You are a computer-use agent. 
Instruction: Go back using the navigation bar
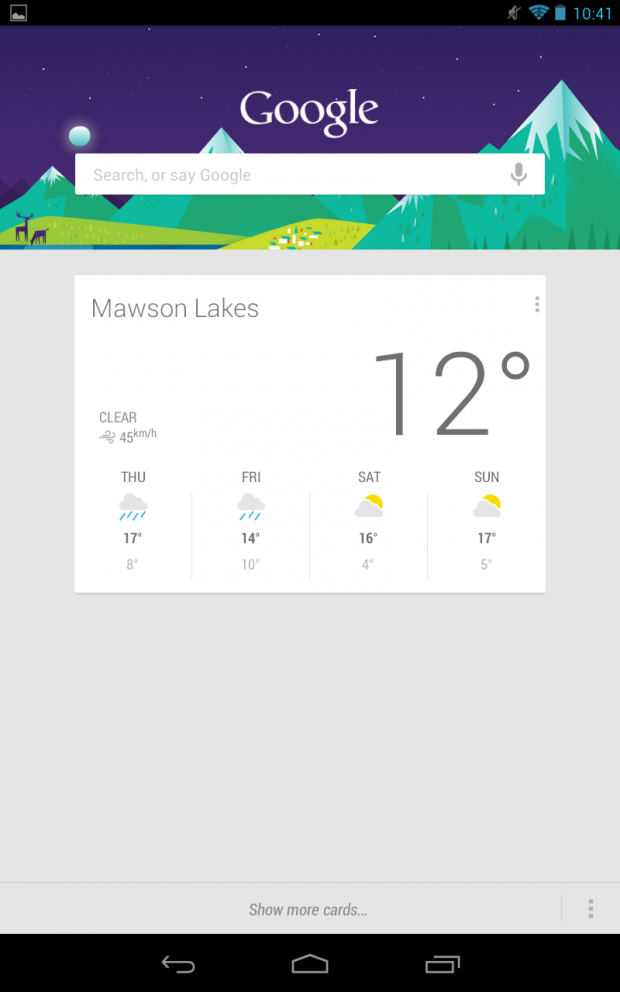coord(178,964)
